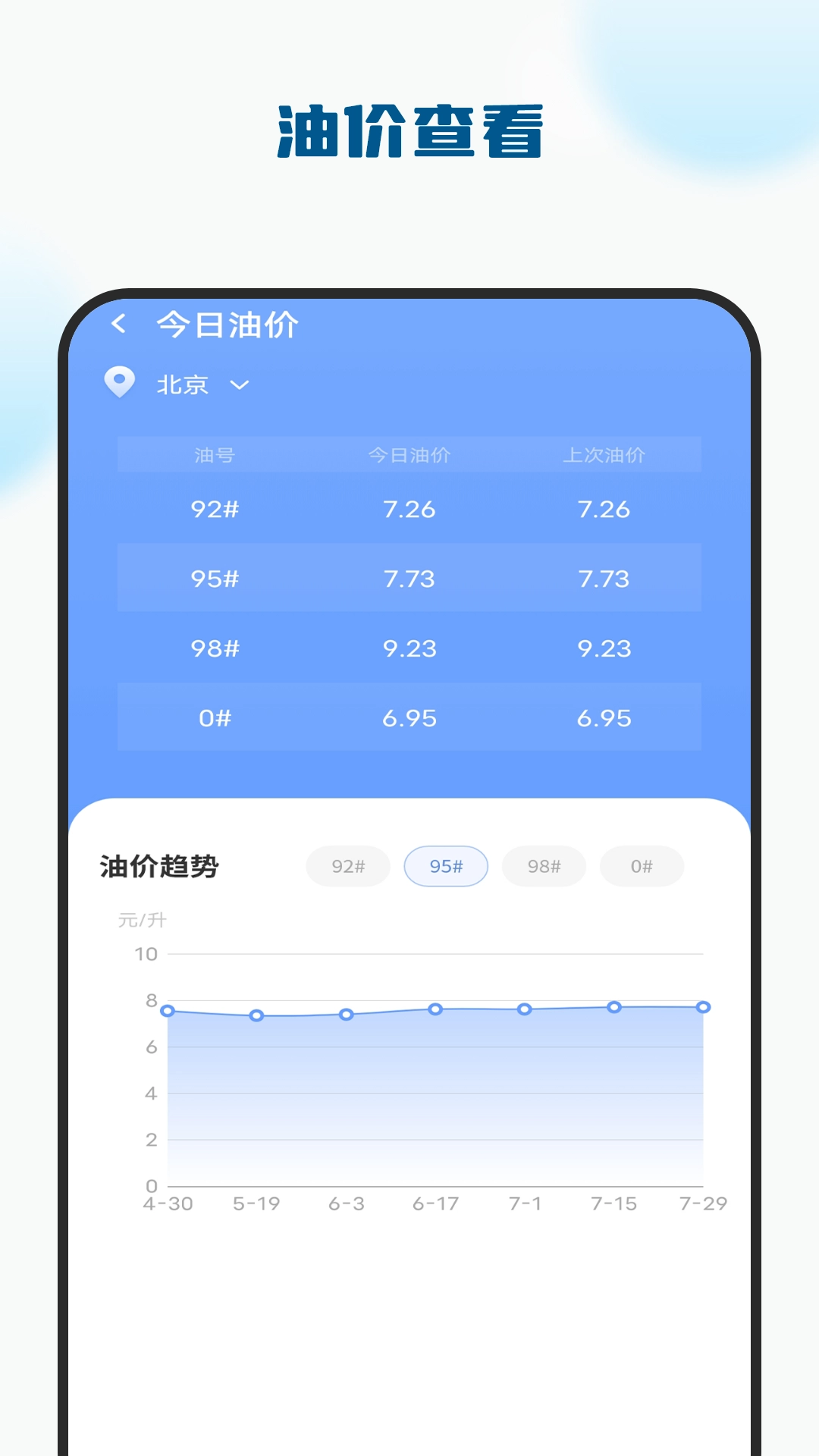Image resolution: width=819 pixels, height=1456 pixels.
Task: Click the 油号 column header
Action: [x=215, y=456]
